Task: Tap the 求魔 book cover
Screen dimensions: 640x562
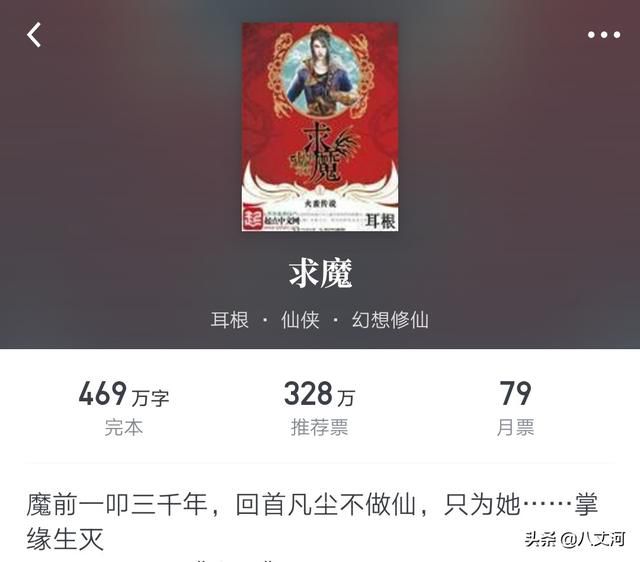Action: 320,127
